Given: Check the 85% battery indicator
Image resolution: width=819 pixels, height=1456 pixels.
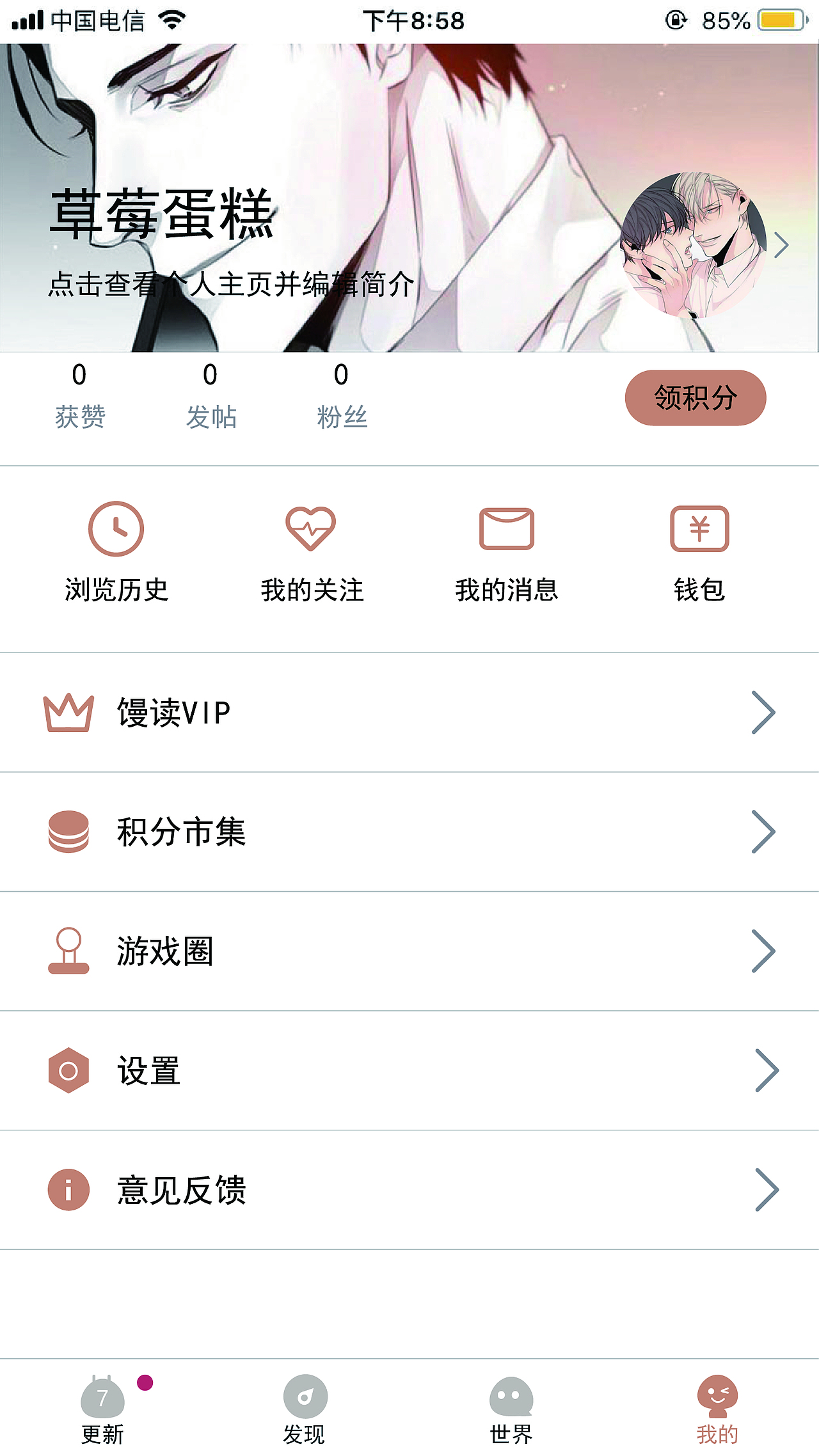Looking at the screenshot, I should (726, 22).
